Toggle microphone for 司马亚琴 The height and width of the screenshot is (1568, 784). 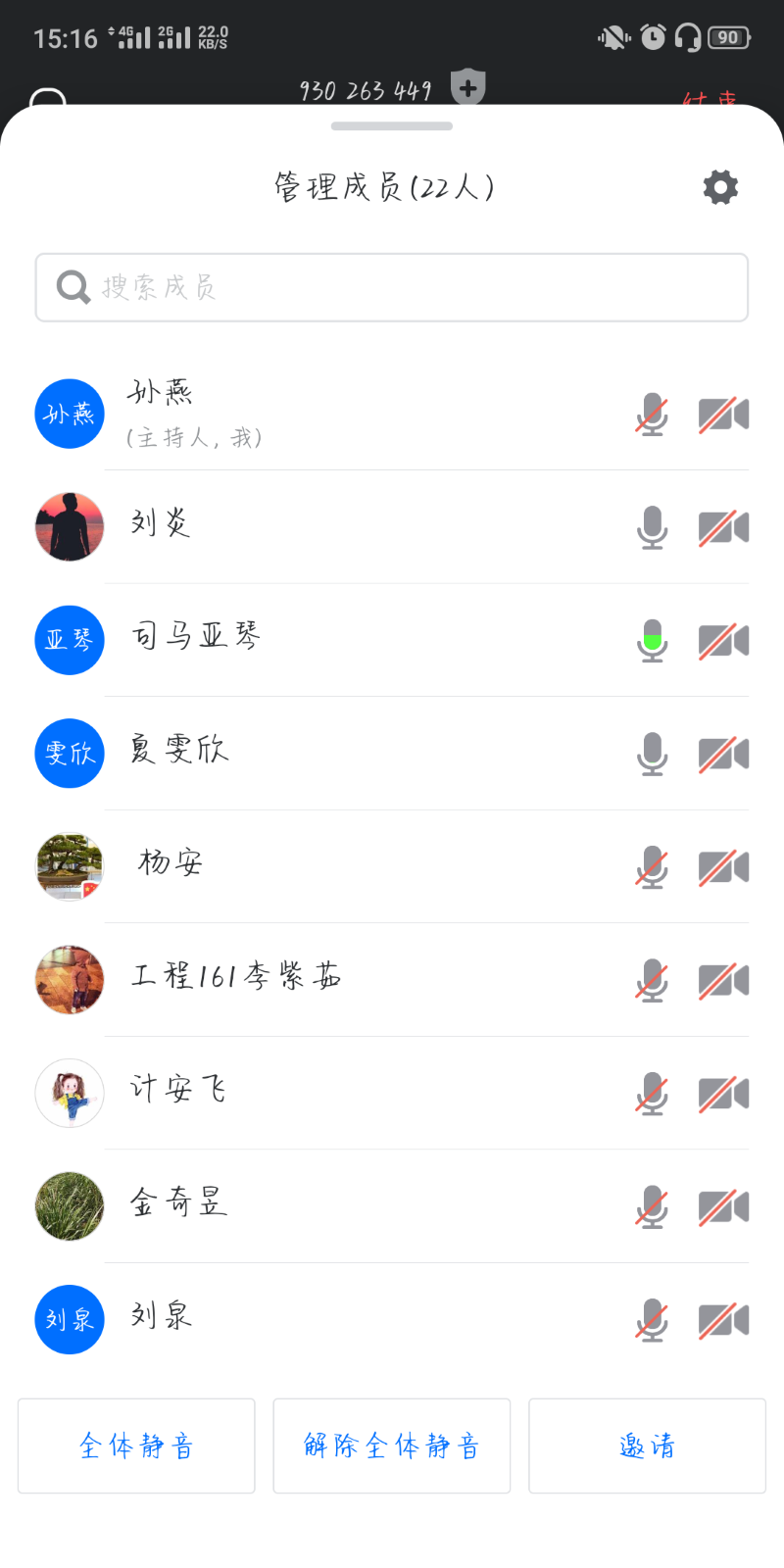(652, 641)
